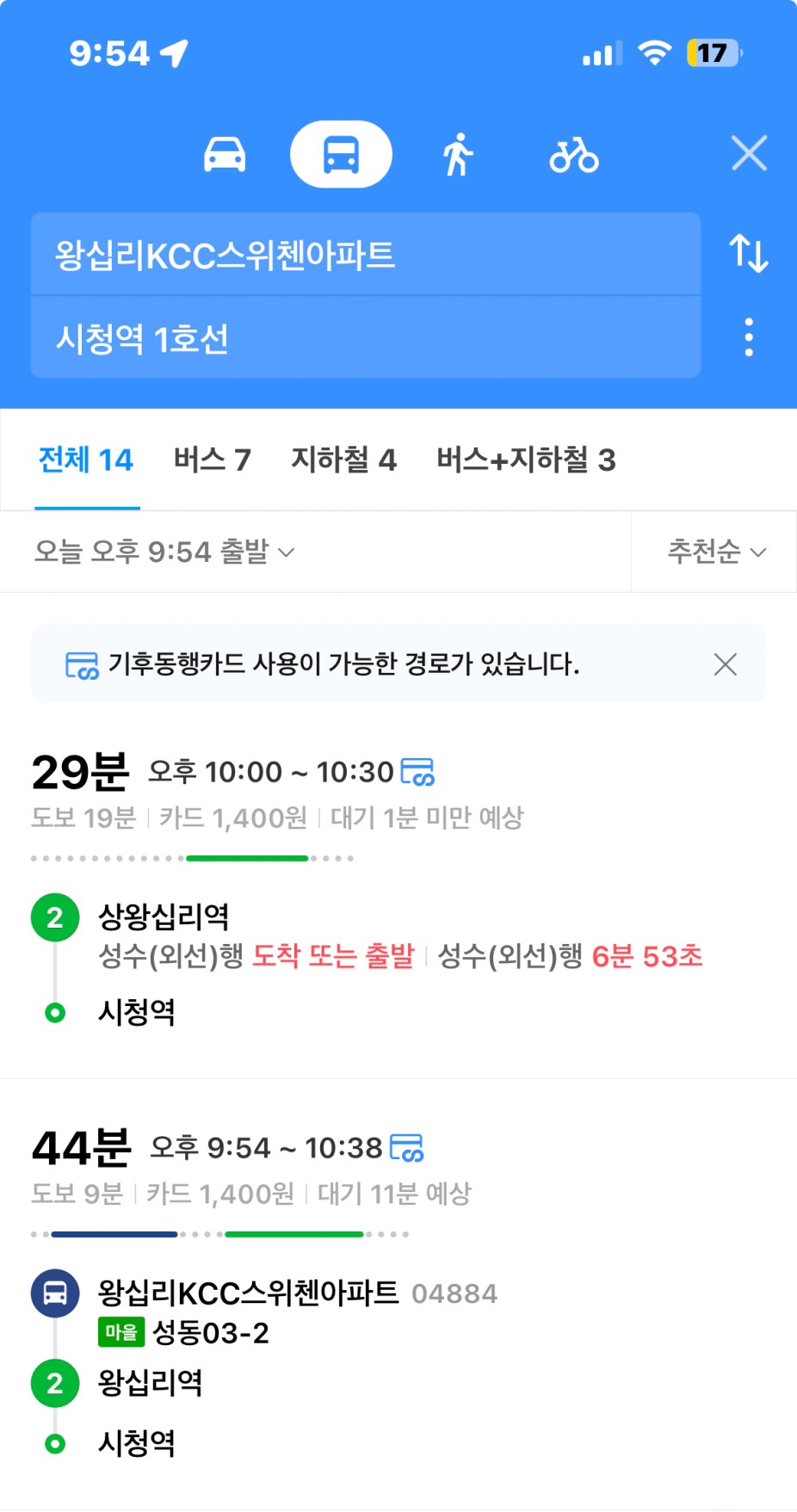Edit the destination 시청역 1호선
This screenshot has height=1512, width=797.
pos(366,338)
